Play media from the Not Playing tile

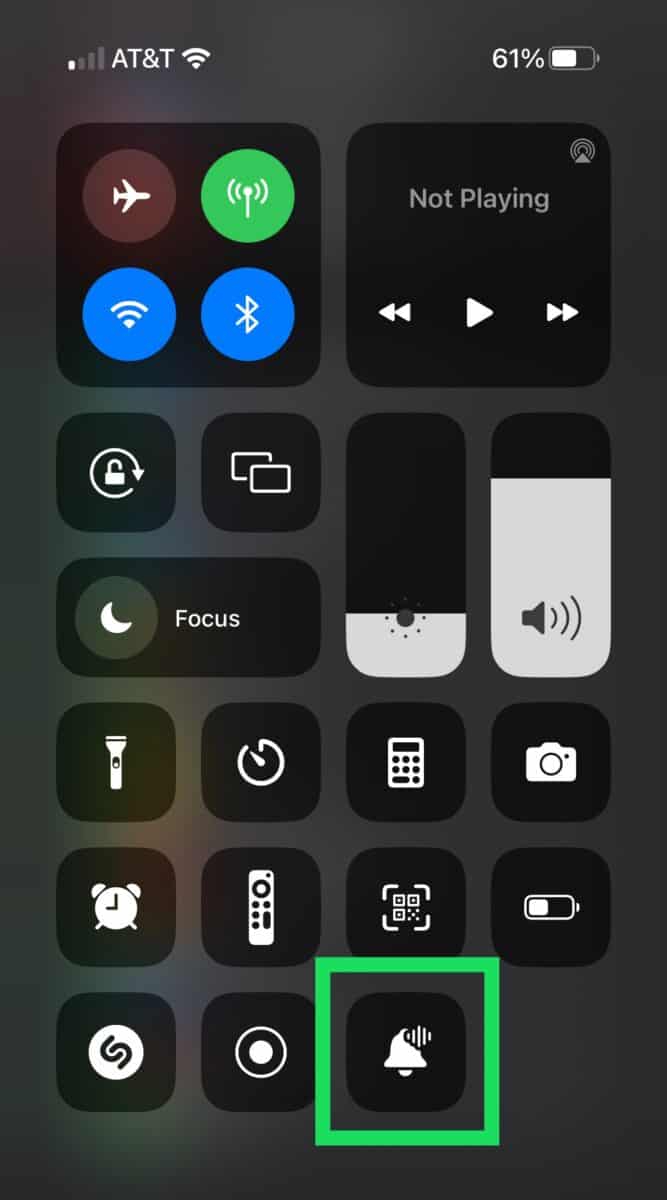(x=479, y=313)
